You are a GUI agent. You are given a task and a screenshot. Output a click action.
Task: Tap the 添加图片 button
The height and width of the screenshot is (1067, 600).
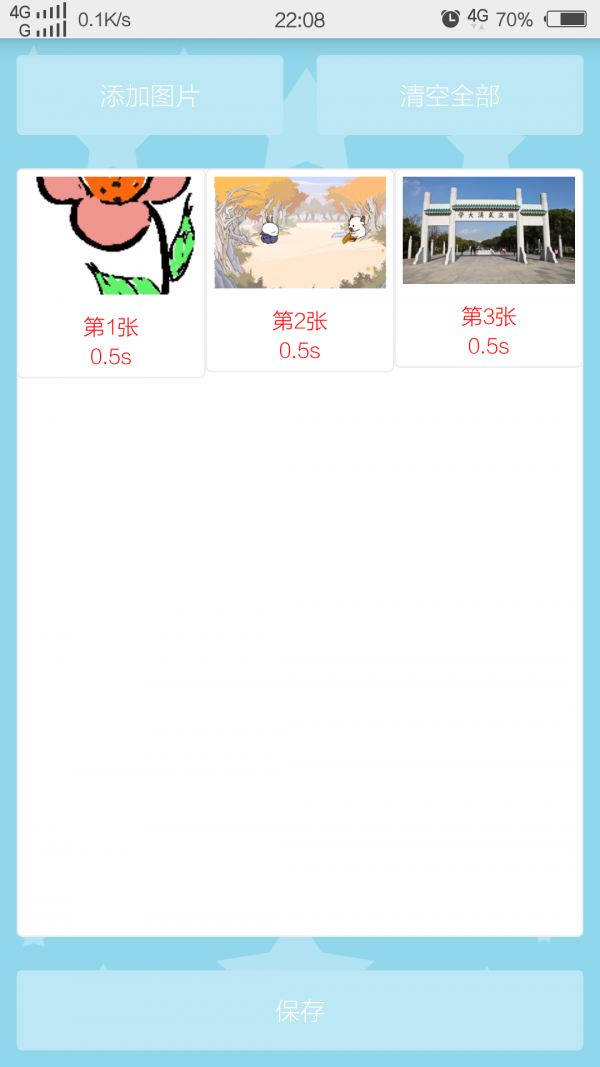(x=150, y=96)
